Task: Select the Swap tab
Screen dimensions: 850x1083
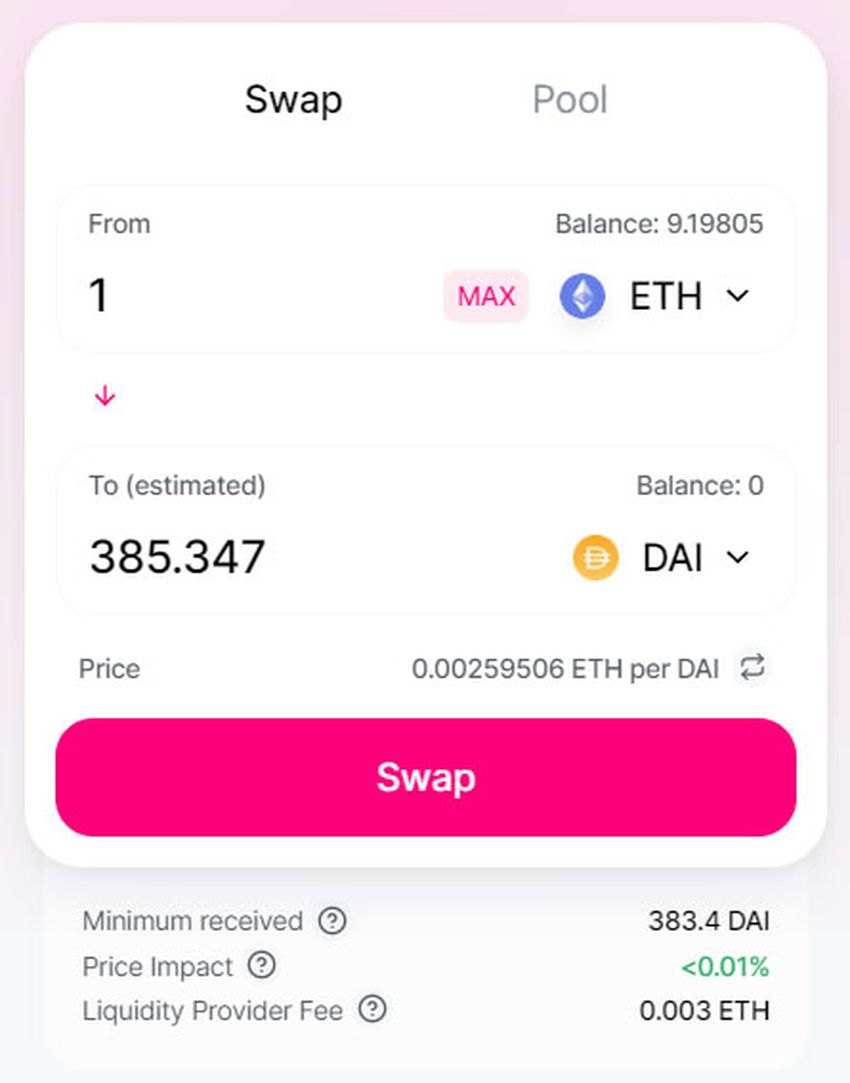Action: point(293,99)
